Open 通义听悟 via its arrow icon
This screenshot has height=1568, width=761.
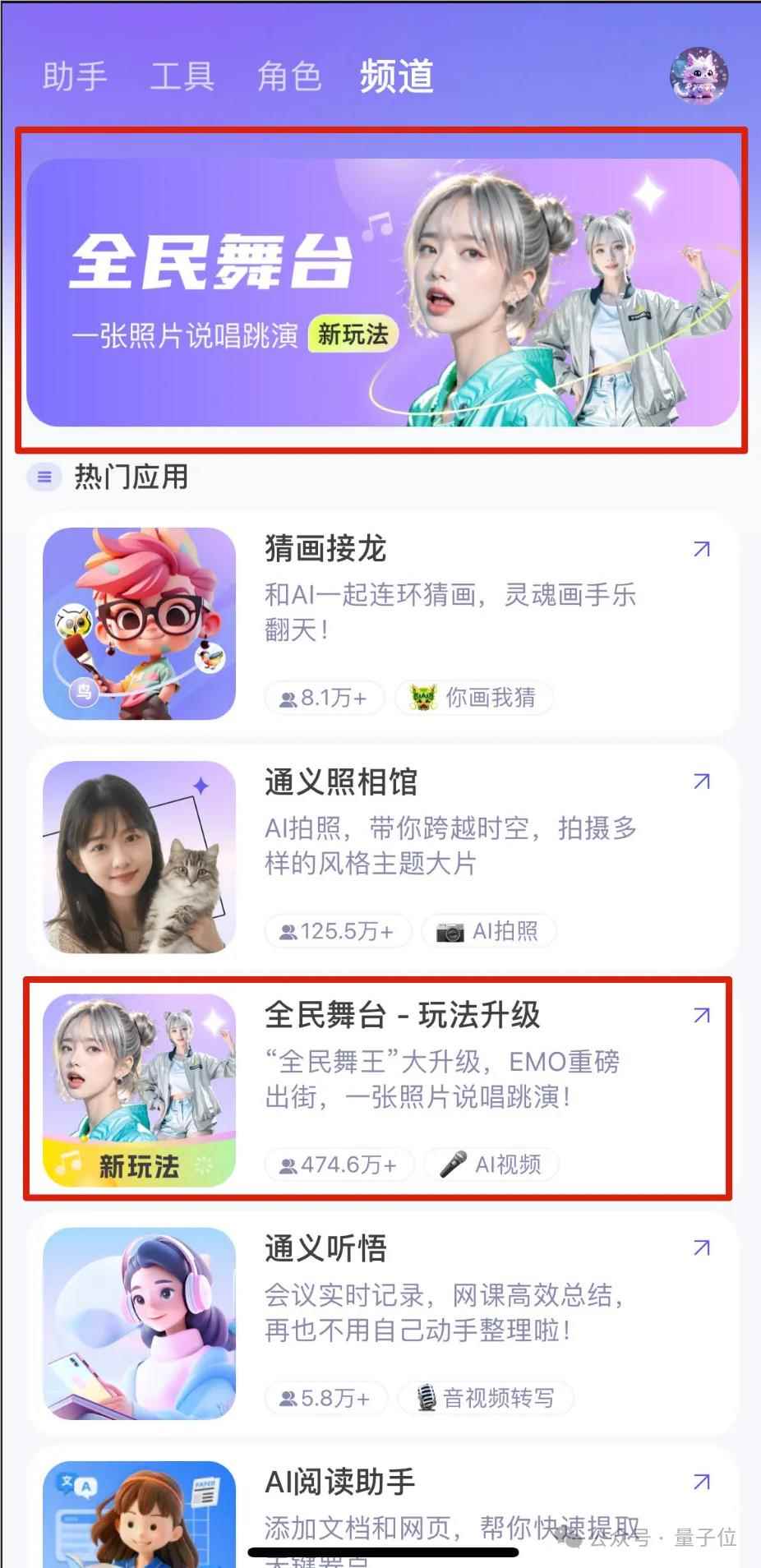700,1247
